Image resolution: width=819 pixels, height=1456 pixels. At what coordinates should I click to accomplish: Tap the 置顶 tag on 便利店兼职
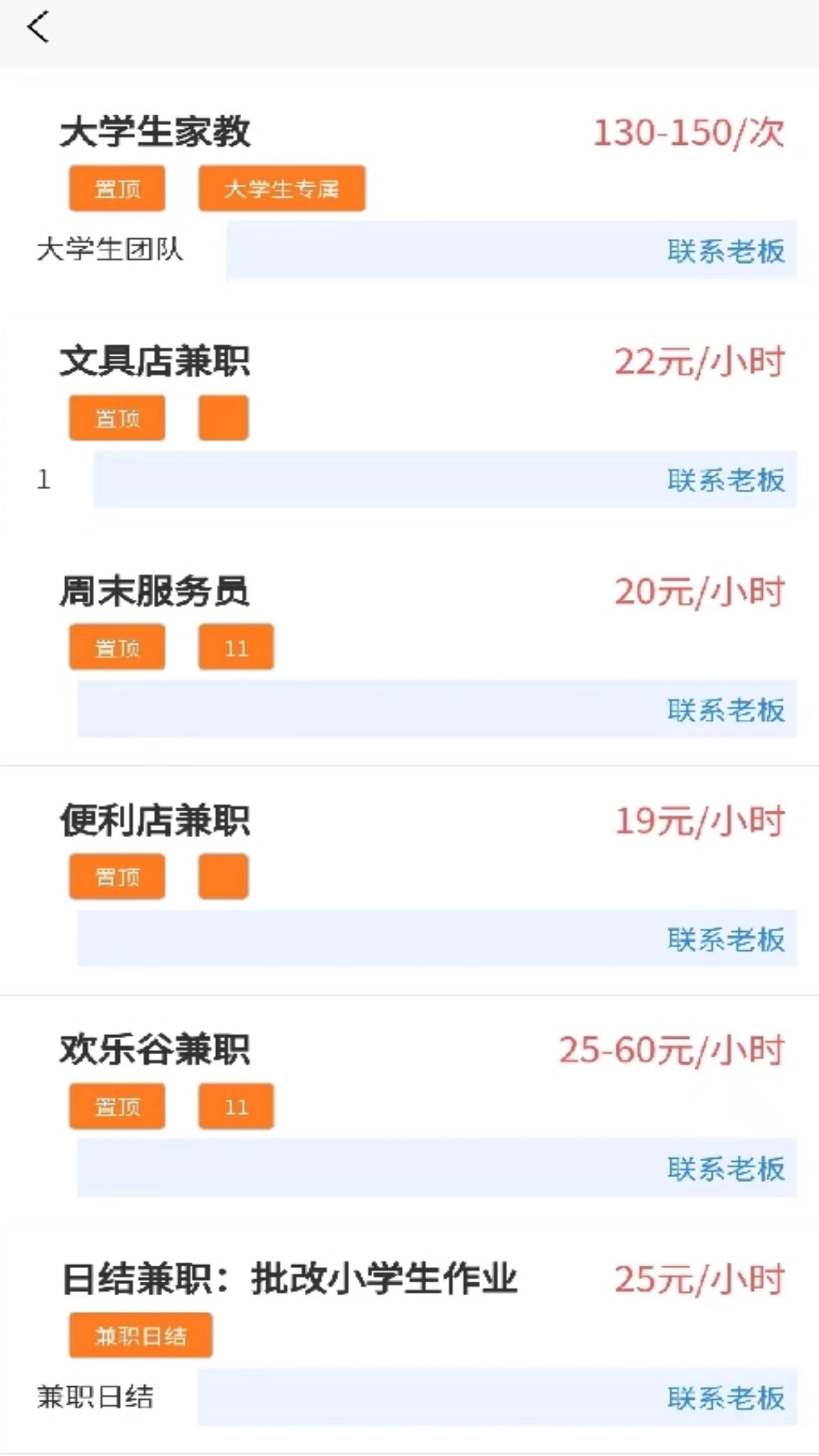[116, 877]
